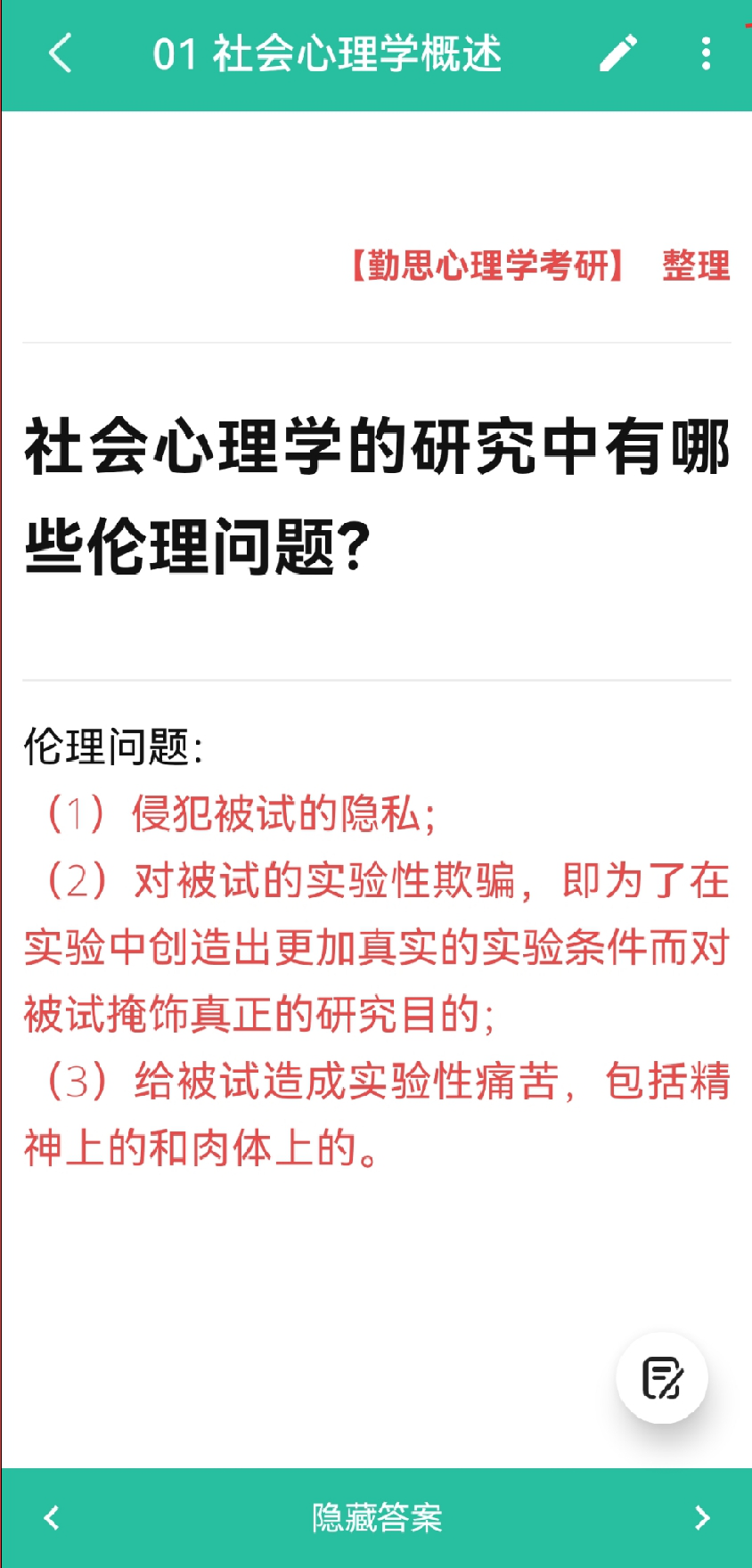This screenshot has width=752, height=1568.
Task: Tap 隐藏答案 to hide the answer
Action: pyautogui.click(x=377, y=1517)
